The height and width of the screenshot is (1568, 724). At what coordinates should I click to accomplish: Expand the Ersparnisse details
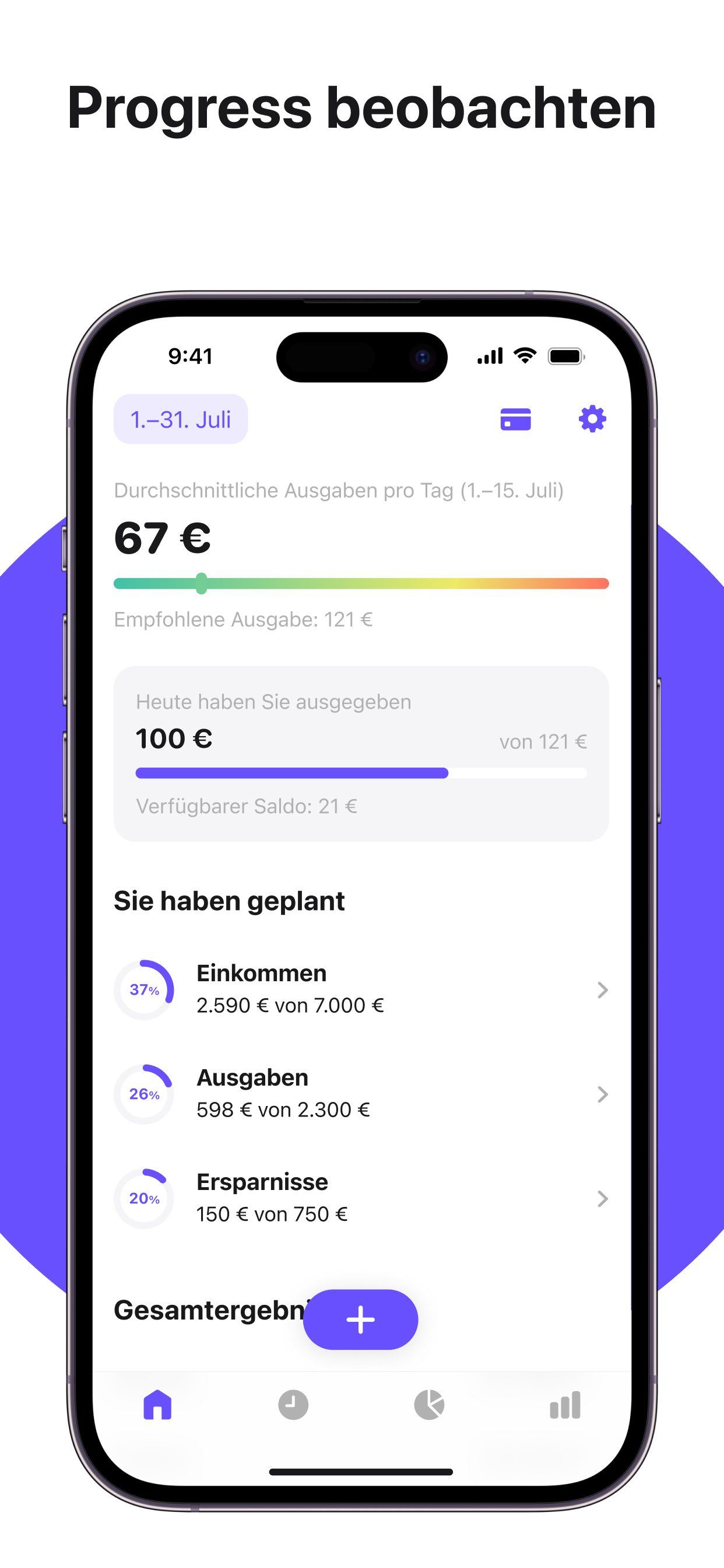[x=603, y=1198]
